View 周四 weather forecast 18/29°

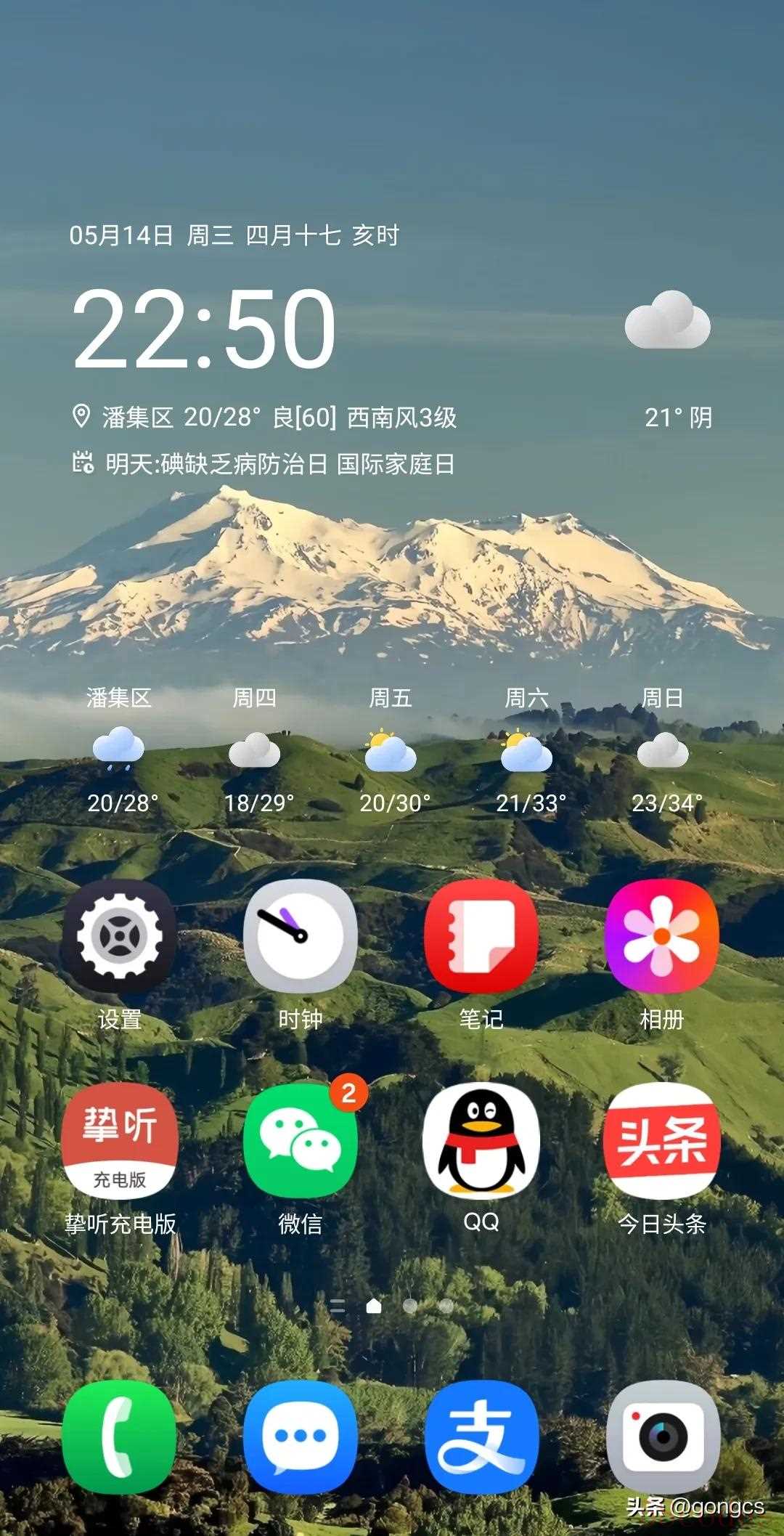click(x=256, y=752)
